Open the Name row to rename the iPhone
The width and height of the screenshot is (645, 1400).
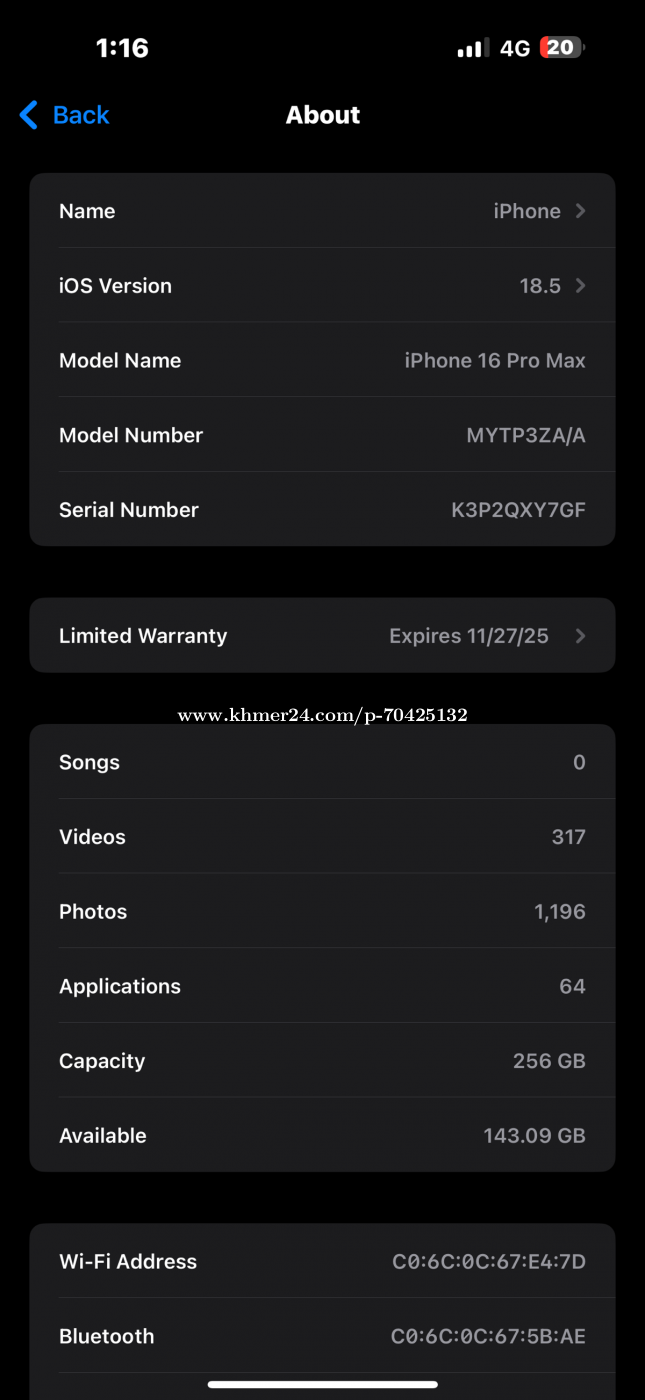(x=322, y=211)
